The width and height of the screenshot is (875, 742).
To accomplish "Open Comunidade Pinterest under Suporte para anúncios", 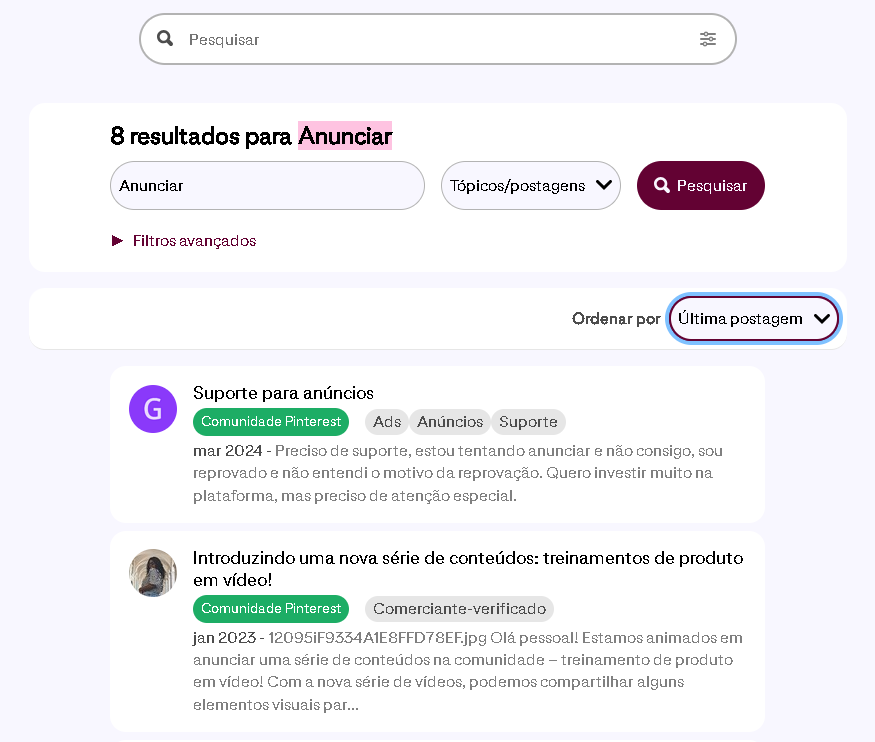I will point(271,422).
